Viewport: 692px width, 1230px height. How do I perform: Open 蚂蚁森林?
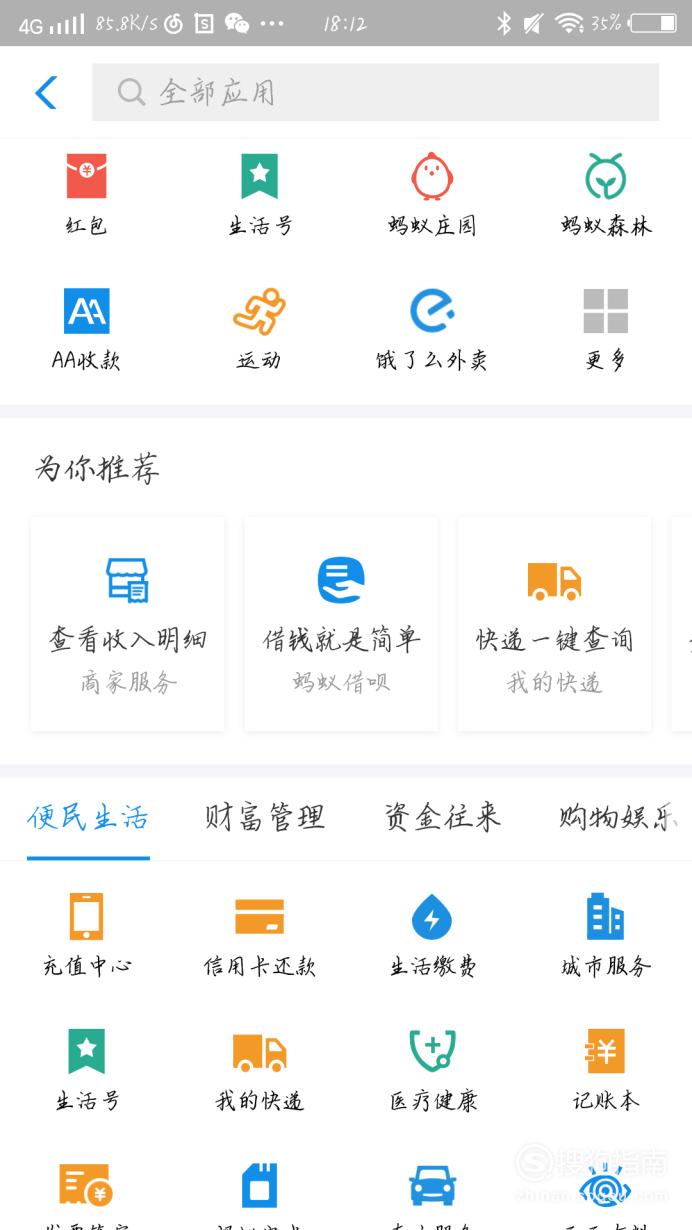coord(606,195)
